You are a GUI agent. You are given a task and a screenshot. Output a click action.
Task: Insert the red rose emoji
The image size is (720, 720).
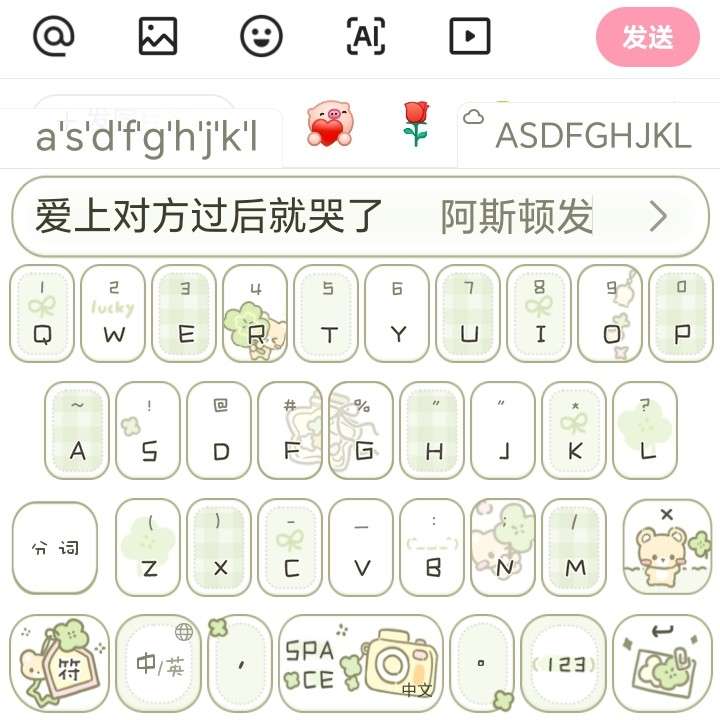coord(414,124)
